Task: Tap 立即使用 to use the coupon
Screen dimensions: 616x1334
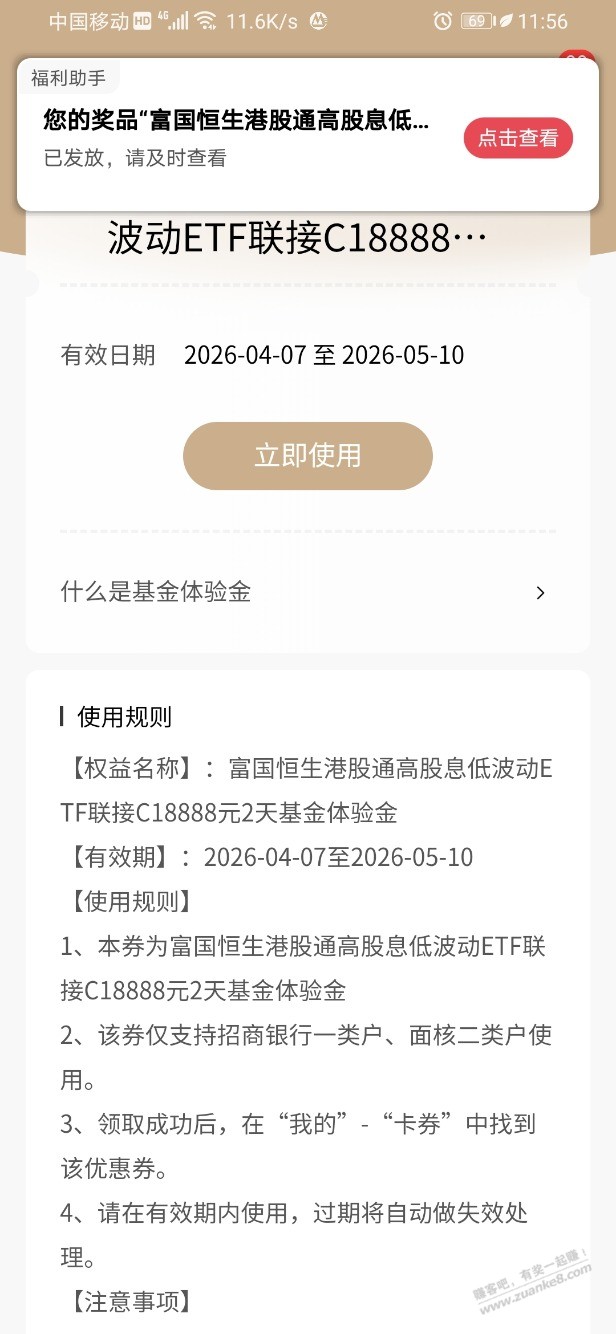Action: 307,456
